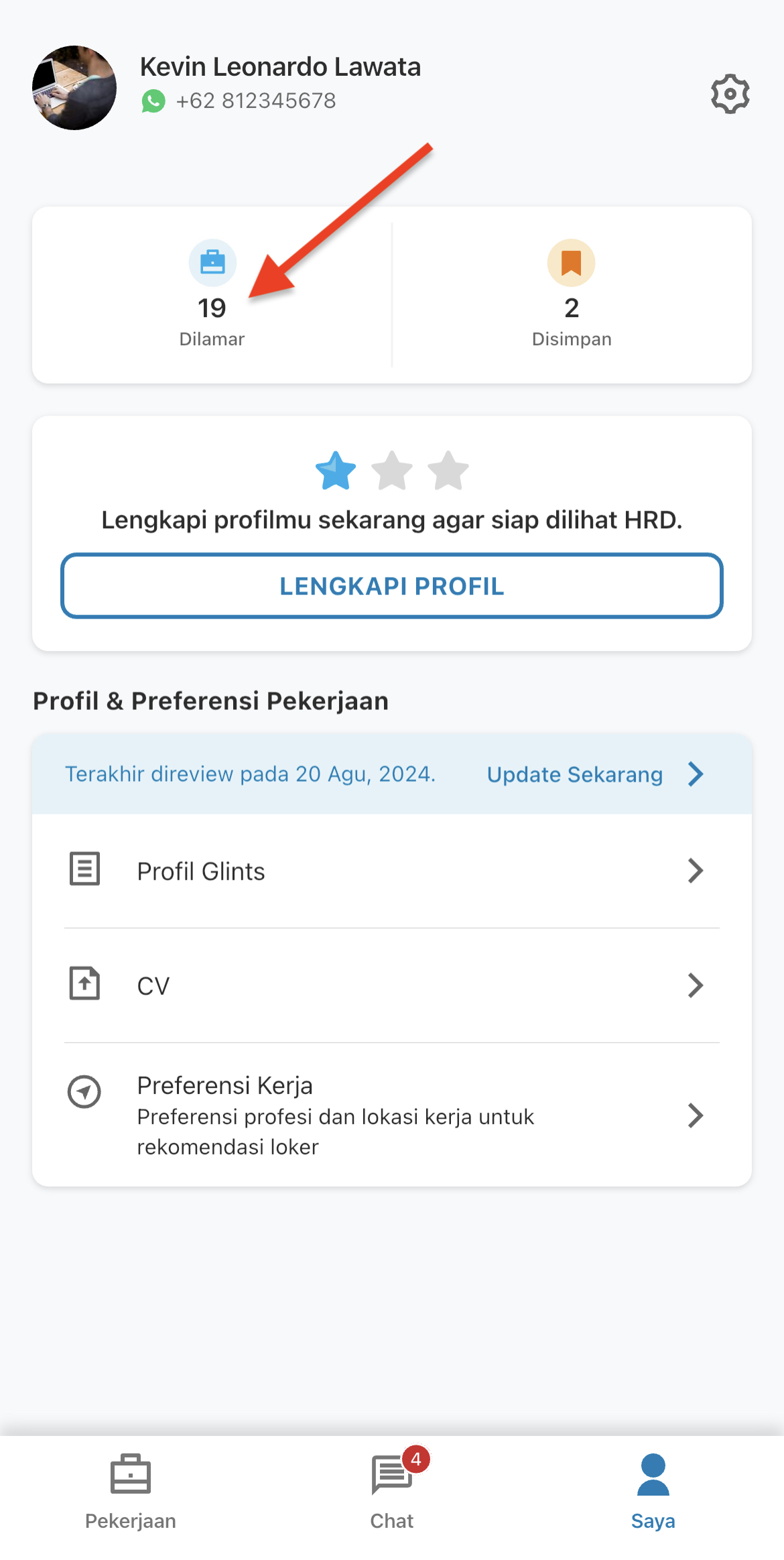
Task: Open Preferensi Kerja settings
Action: click(392, 1115)
